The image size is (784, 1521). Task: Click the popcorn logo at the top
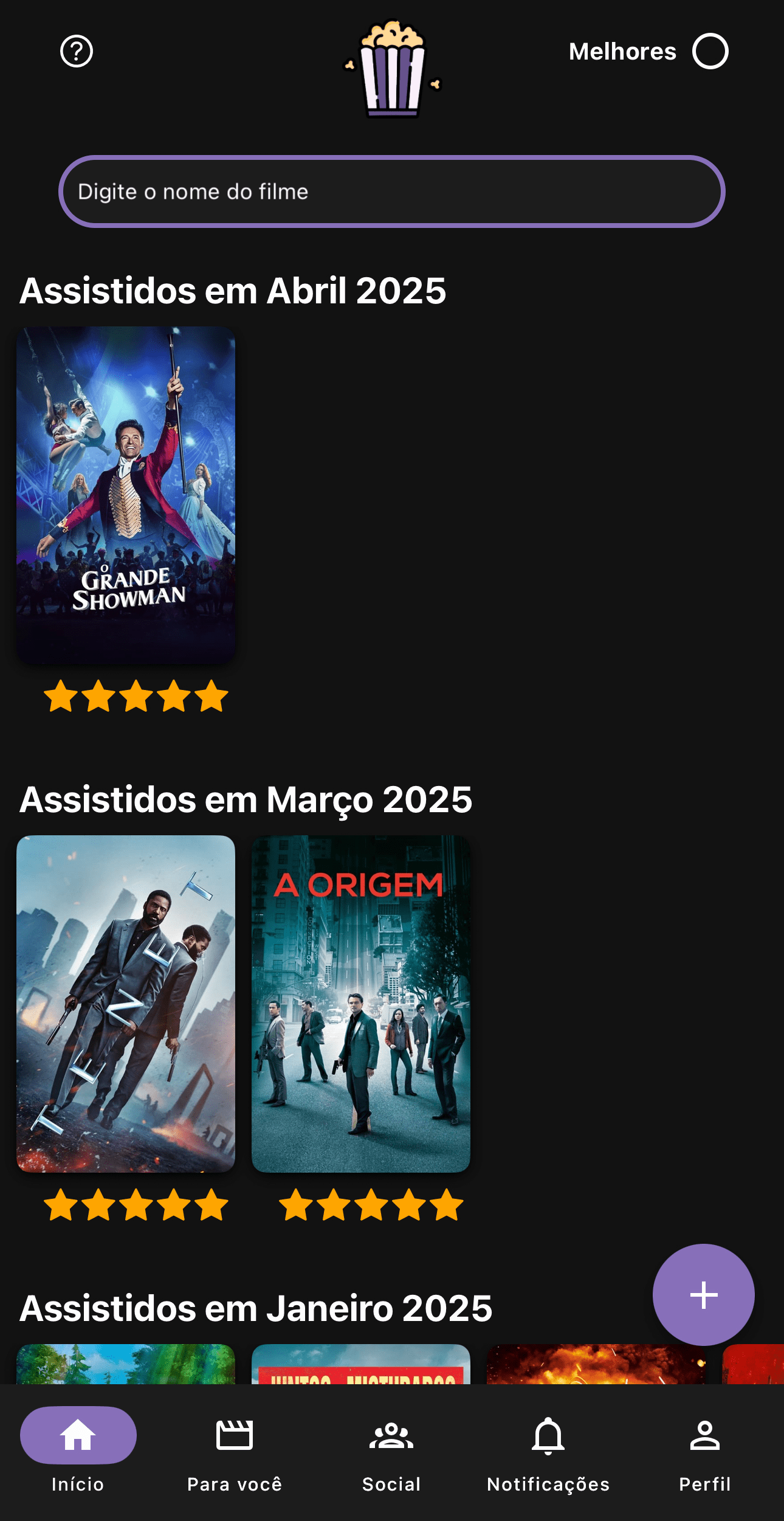392,70
